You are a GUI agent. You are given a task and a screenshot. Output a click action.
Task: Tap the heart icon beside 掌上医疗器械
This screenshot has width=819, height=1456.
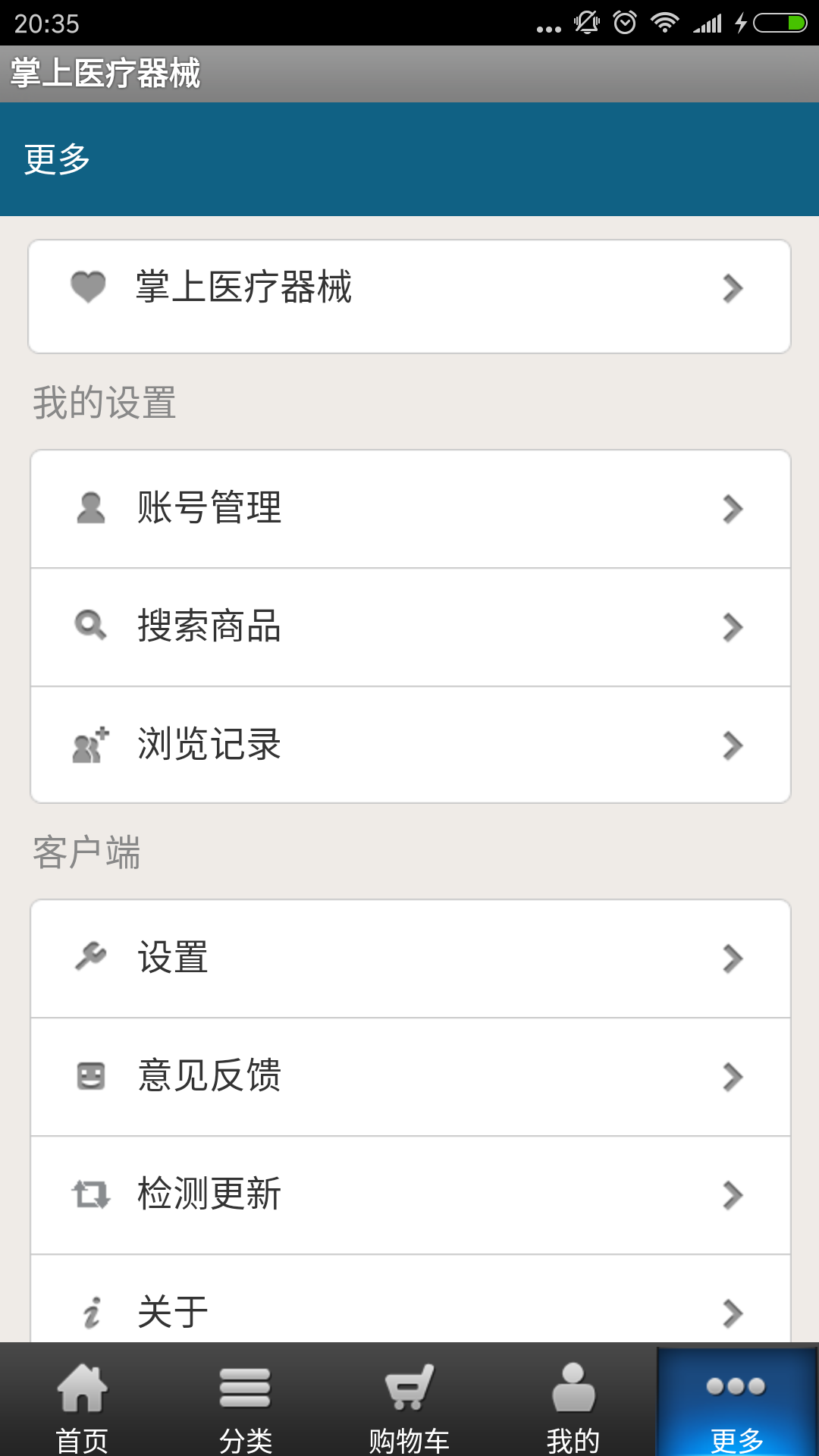pyautogui.click(x=89, y=288)
